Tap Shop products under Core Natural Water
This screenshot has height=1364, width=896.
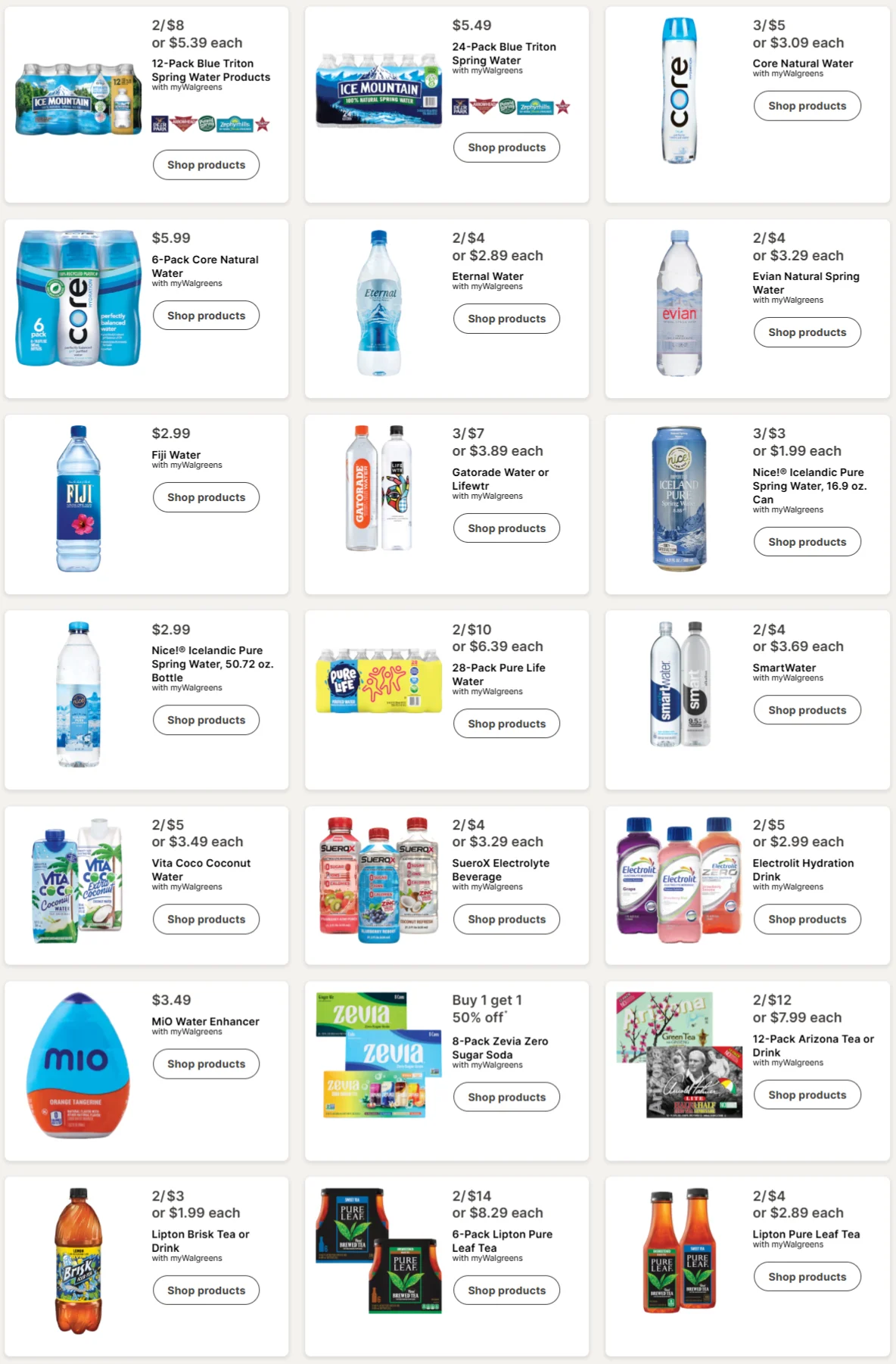click(x=807, y=106)
